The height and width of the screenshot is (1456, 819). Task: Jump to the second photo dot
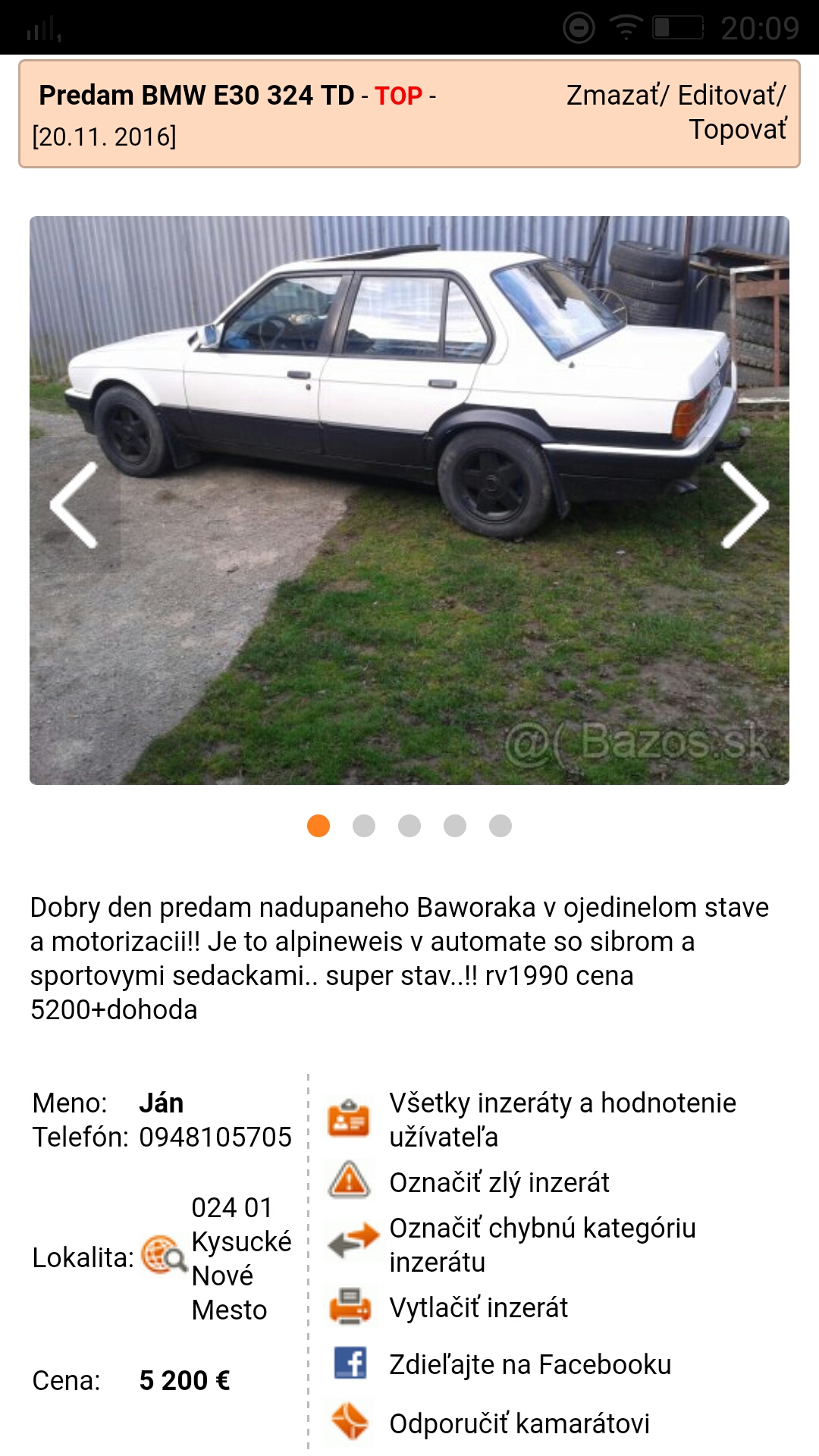click(x=364, y=826)
